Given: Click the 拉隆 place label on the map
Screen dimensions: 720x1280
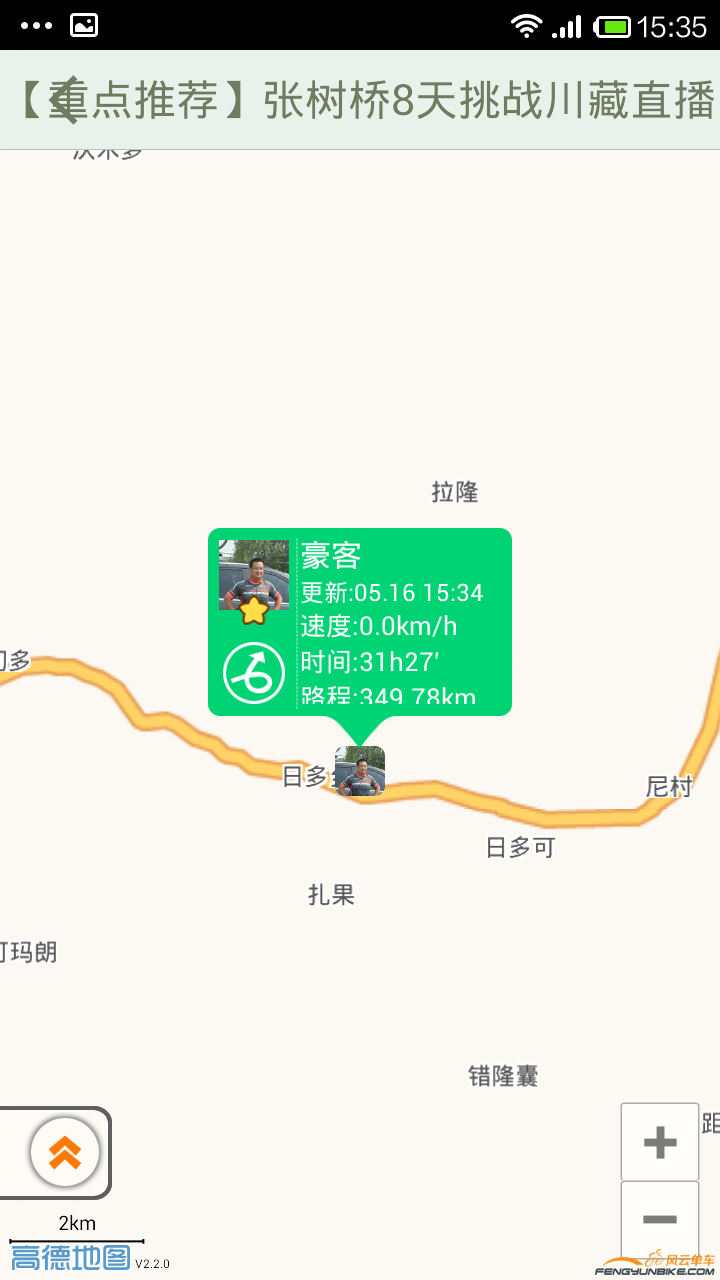Looking at the screenshot, I should [x=456, y=492].
